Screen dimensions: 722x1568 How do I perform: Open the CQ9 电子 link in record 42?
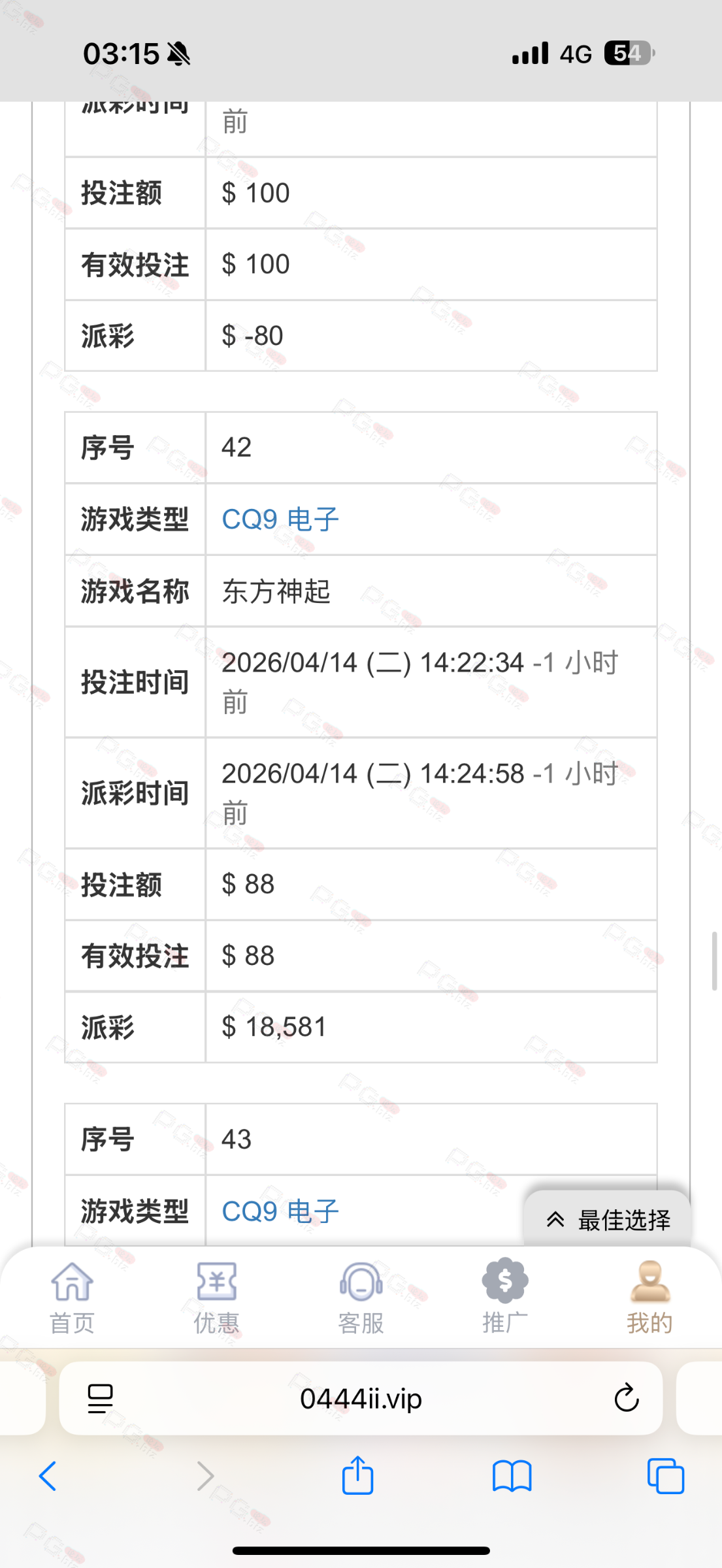coord(280,519)
